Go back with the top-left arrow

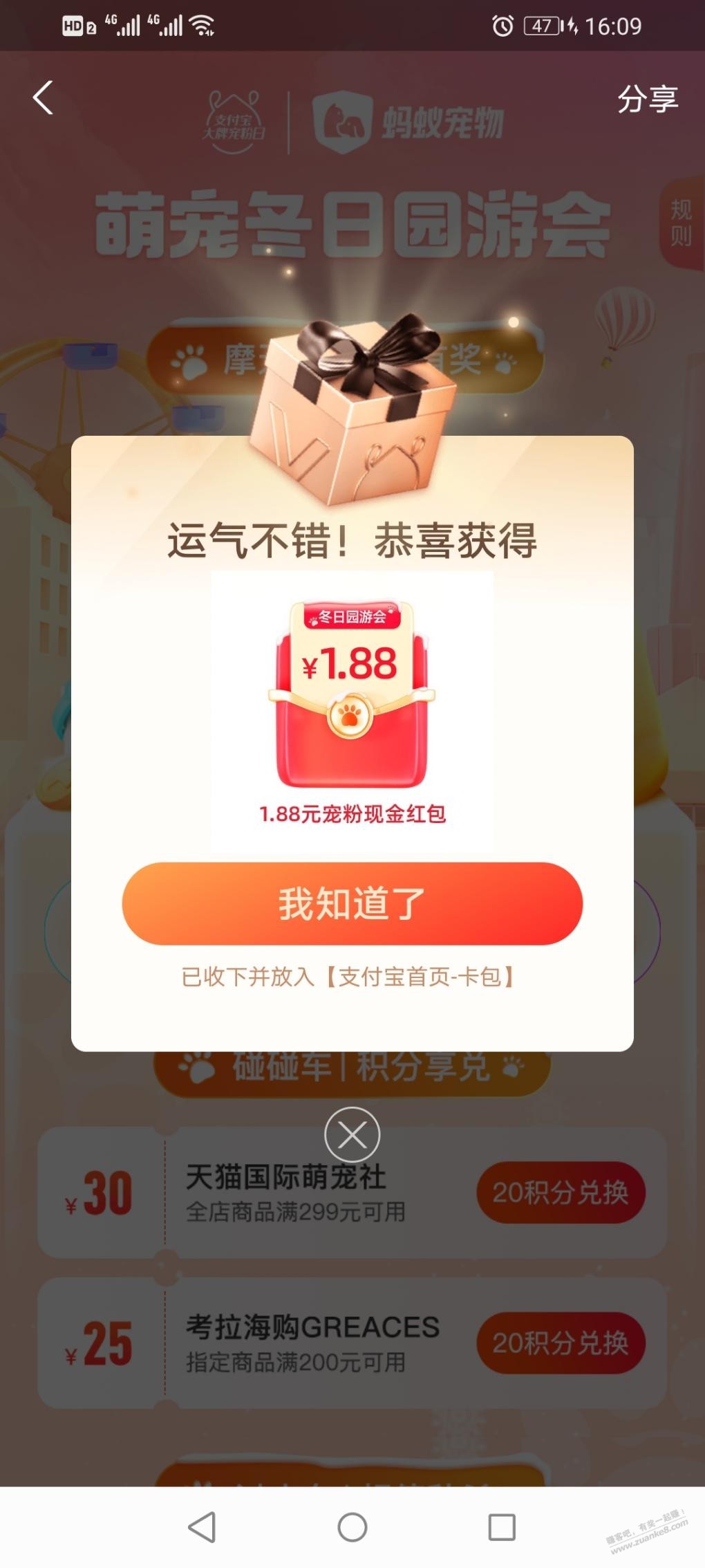(x=43, y=98)
